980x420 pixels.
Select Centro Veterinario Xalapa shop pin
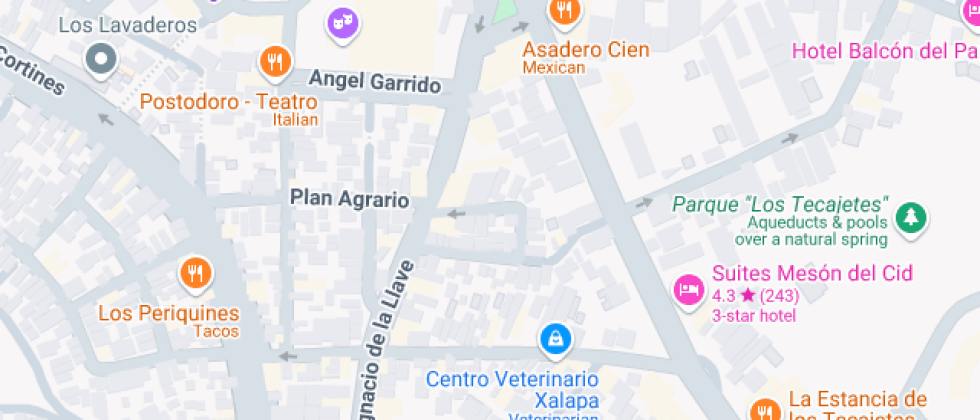tap(554, 340)
